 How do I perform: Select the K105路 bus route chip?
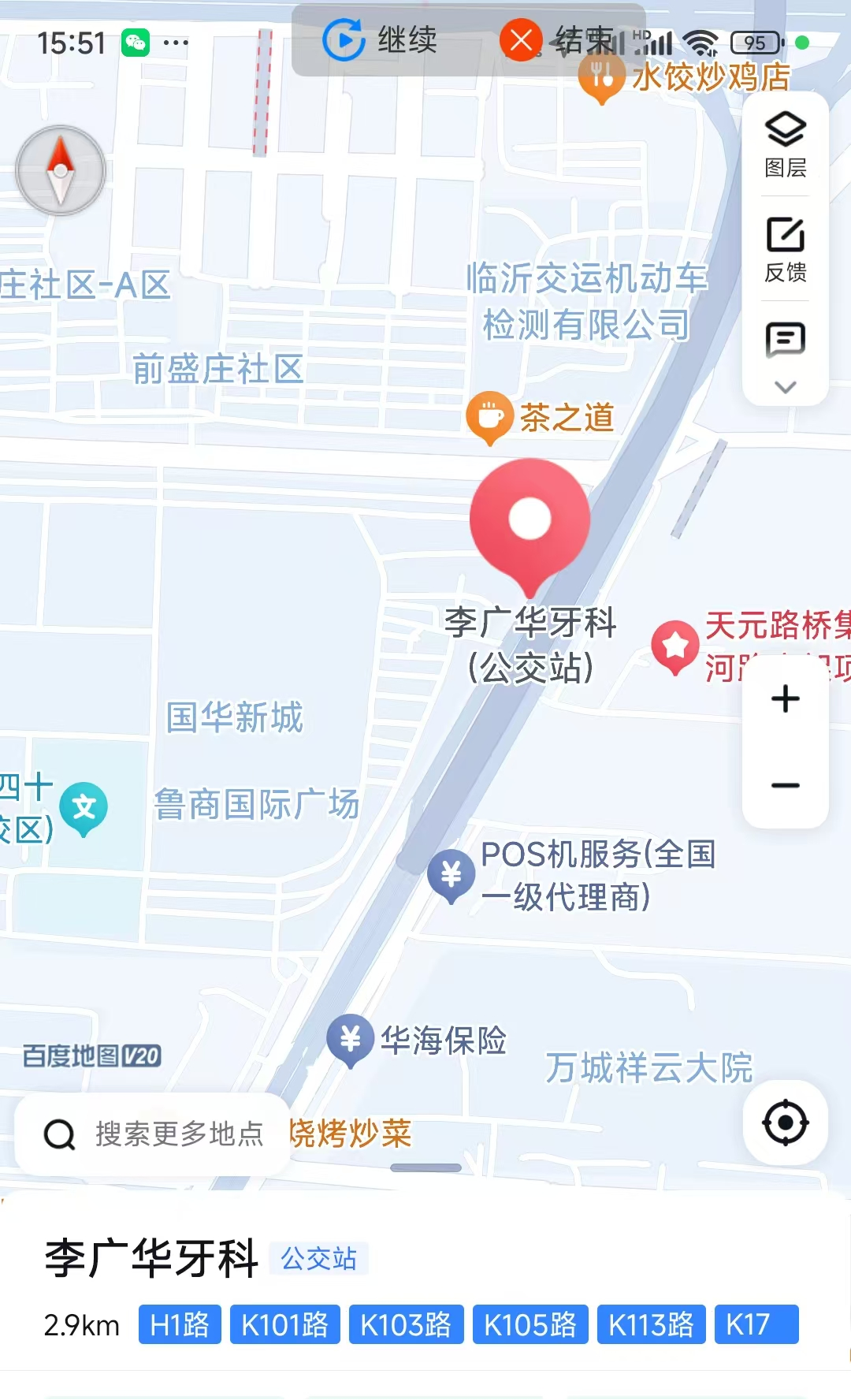pos(530,1324)
